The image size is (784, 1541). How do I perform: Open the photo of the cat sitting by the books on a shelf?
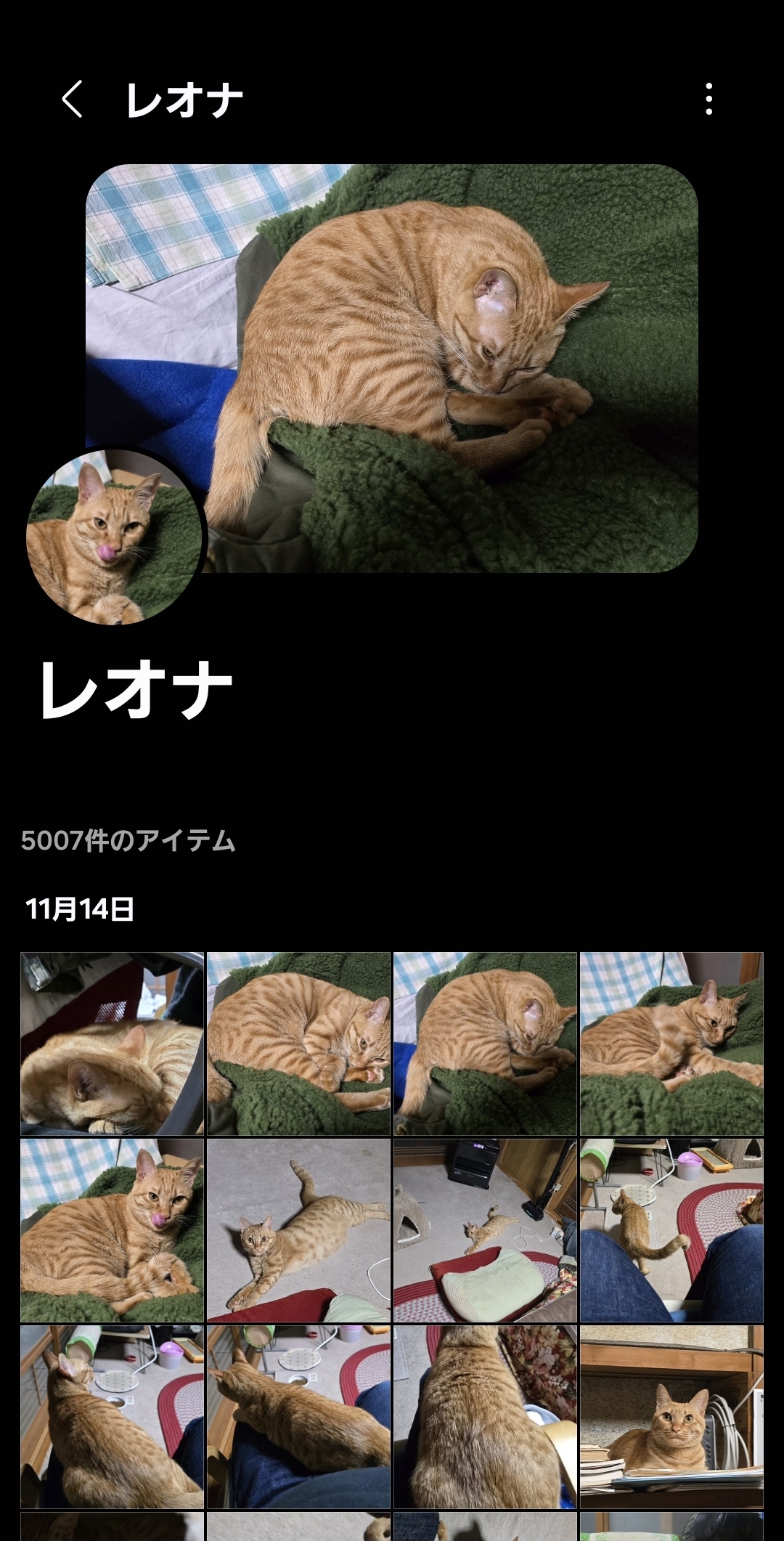(x=671, y=1417)
